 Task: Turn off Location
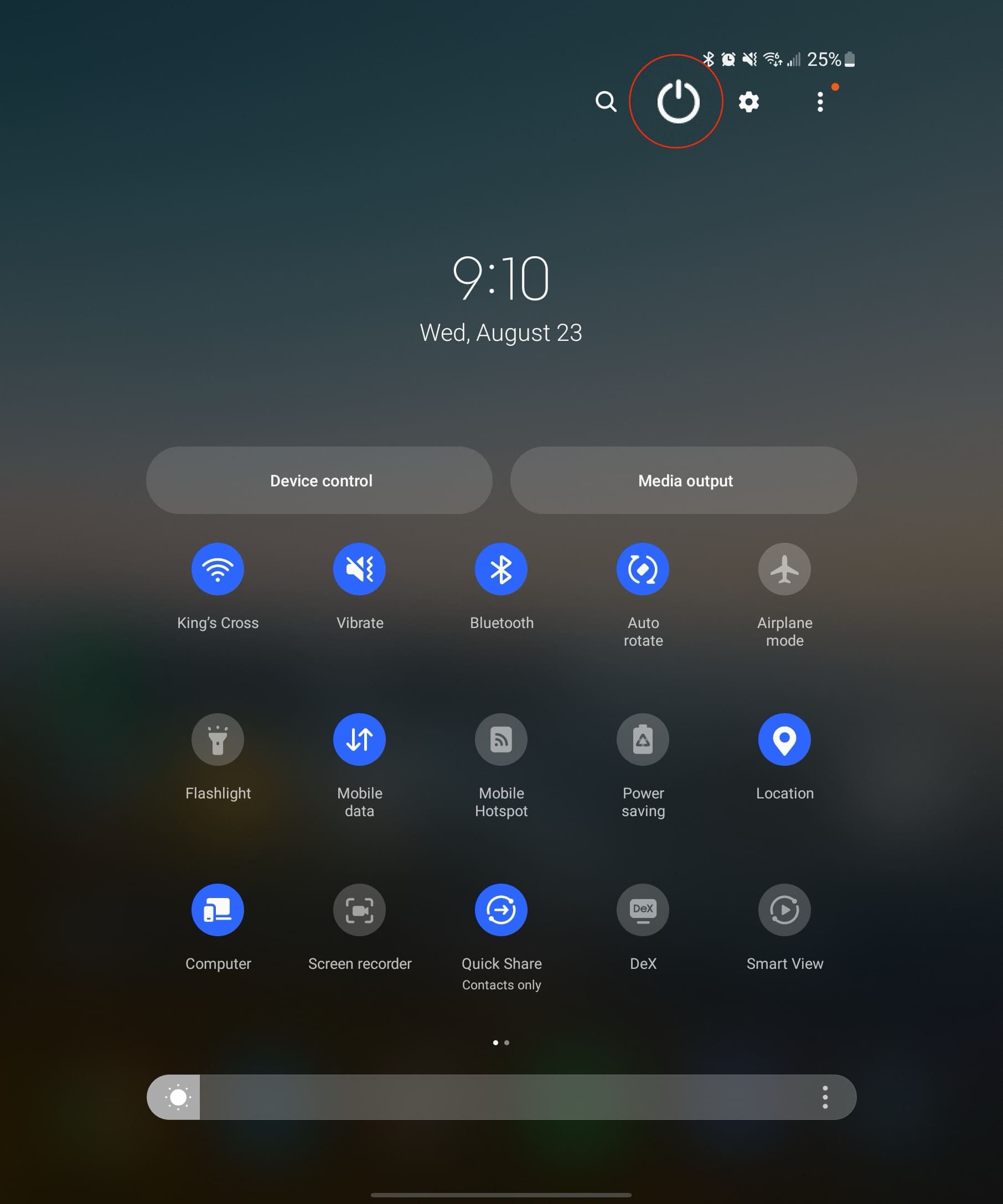tap(784, 740)
